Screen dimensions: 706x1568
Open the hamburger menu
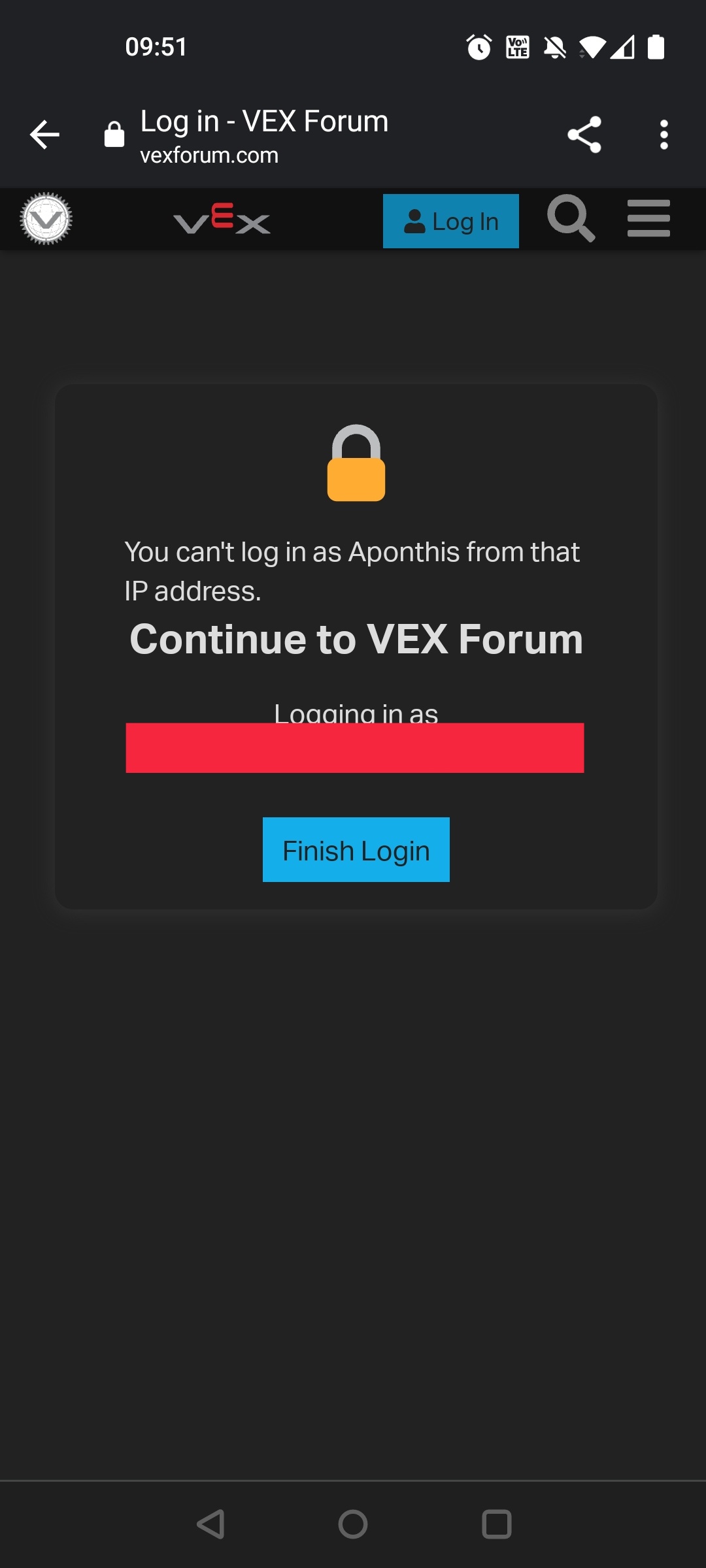[x=648, y=218]
